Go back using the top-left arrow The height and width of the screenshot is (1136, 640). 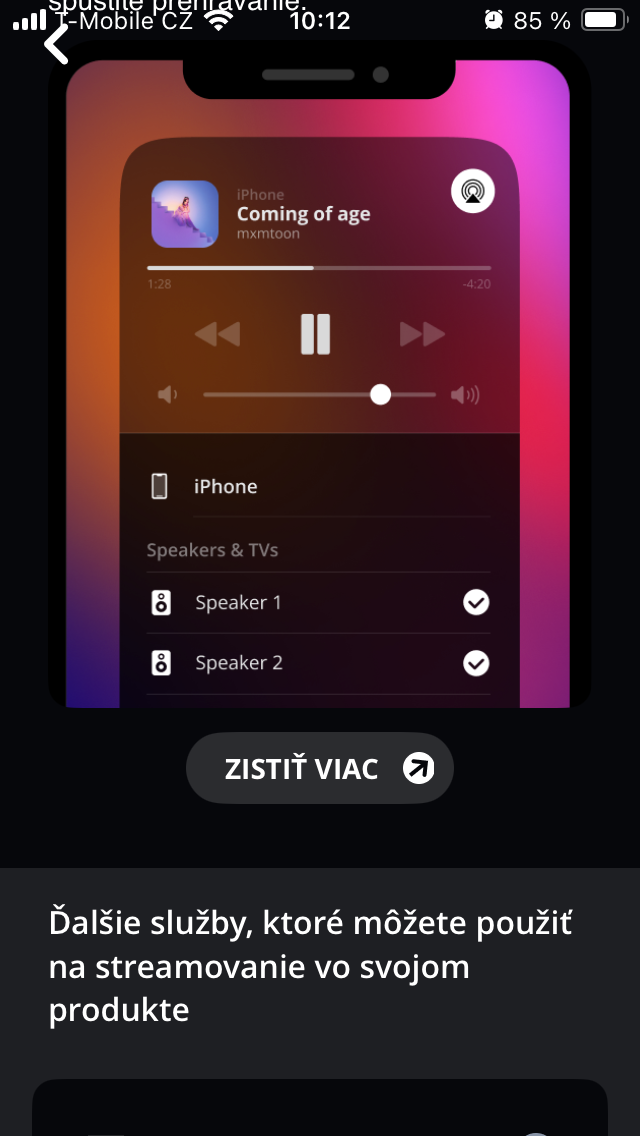click(x=57, y=45)
